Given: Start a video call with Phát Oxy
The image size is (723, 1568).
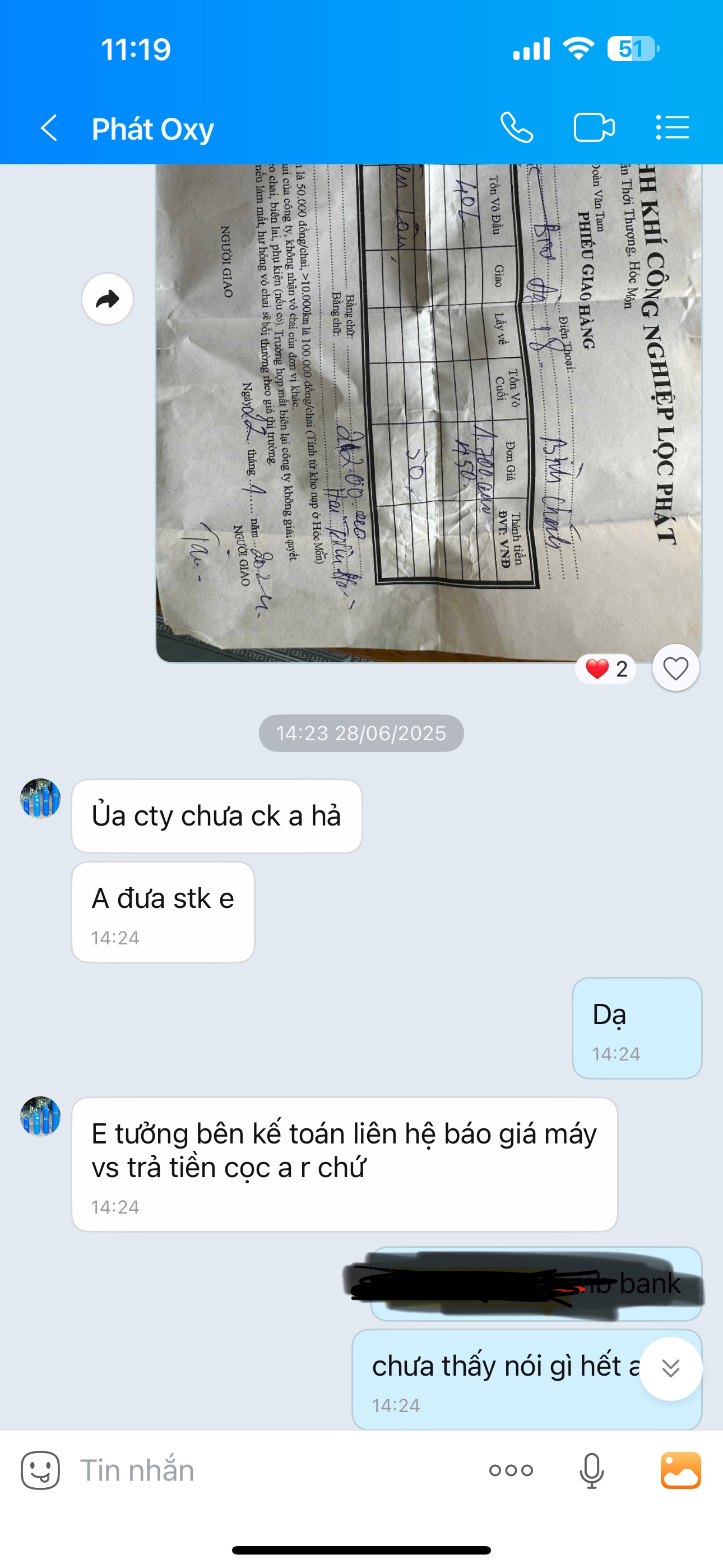Looking at the screenshot, I should 594,128.
